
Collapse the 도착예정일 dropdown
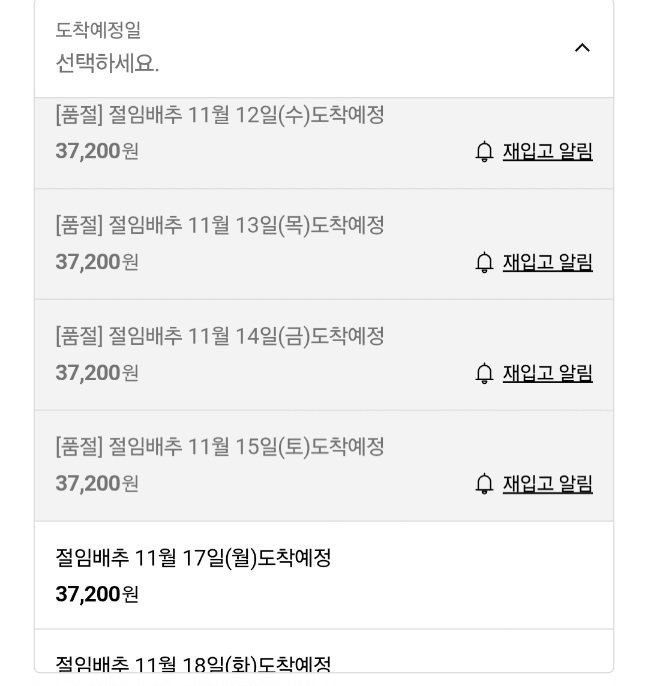582,48
